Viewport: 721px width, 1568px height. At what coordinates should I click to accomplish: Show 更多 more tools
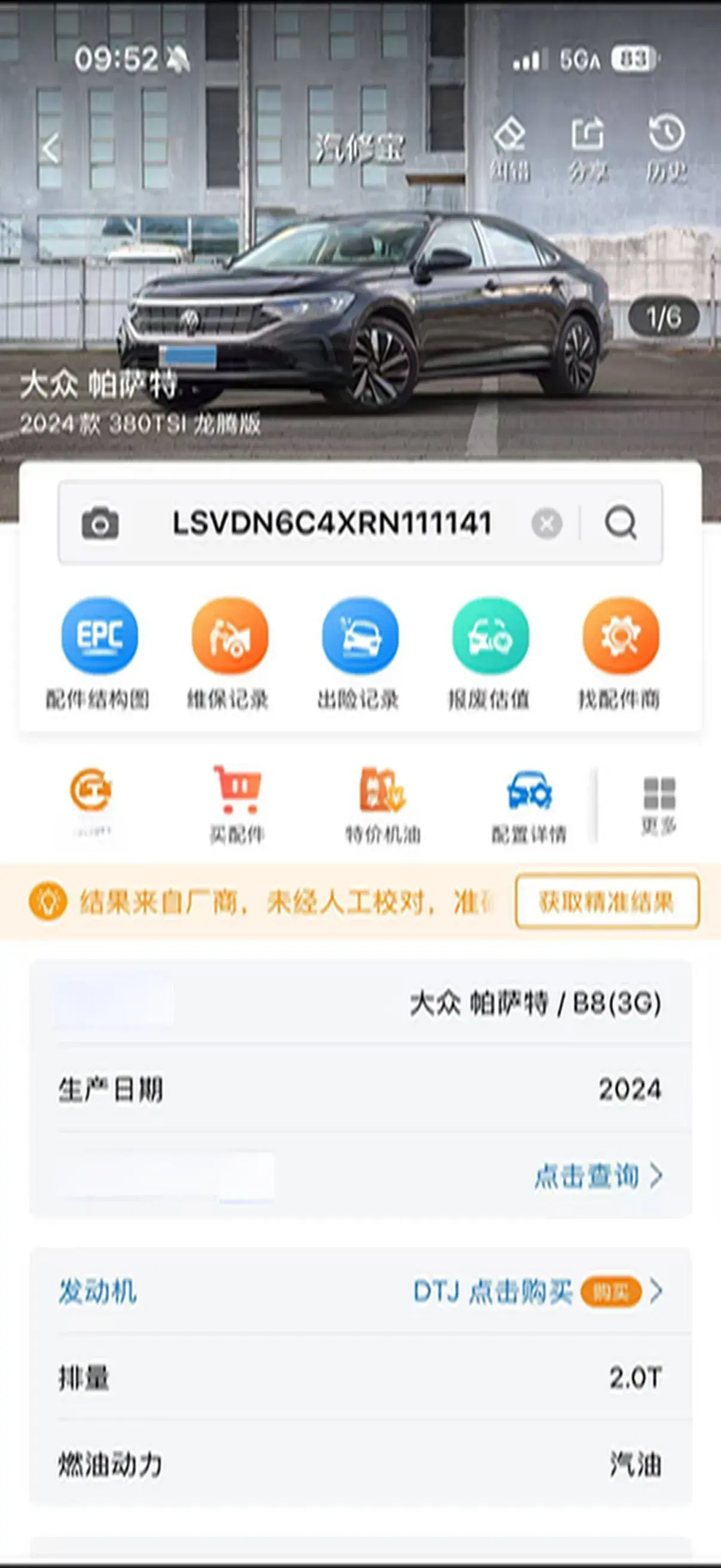[x=659, y=805]
